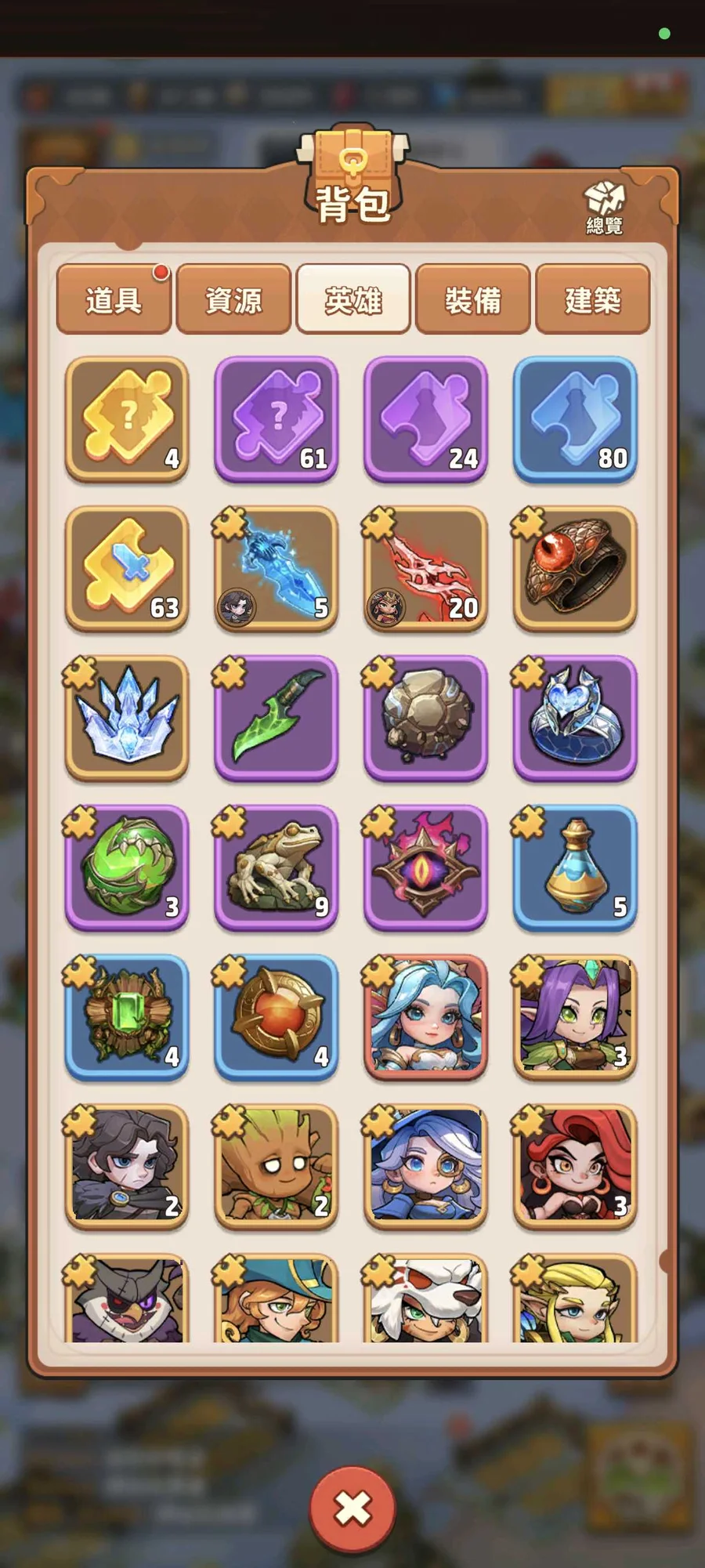705x1568 pixels.
Task: Select the stone frog shard with 9
Action: 277,867
